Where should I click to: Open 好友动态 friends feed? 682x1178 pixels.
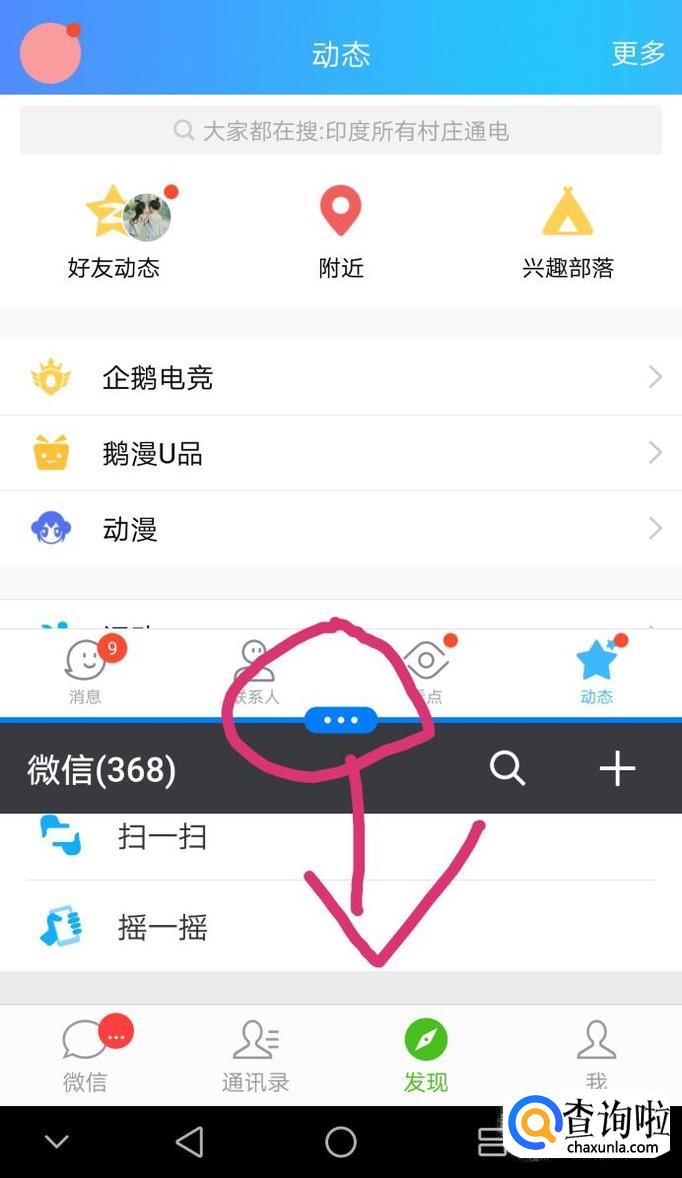pos(114,232)
